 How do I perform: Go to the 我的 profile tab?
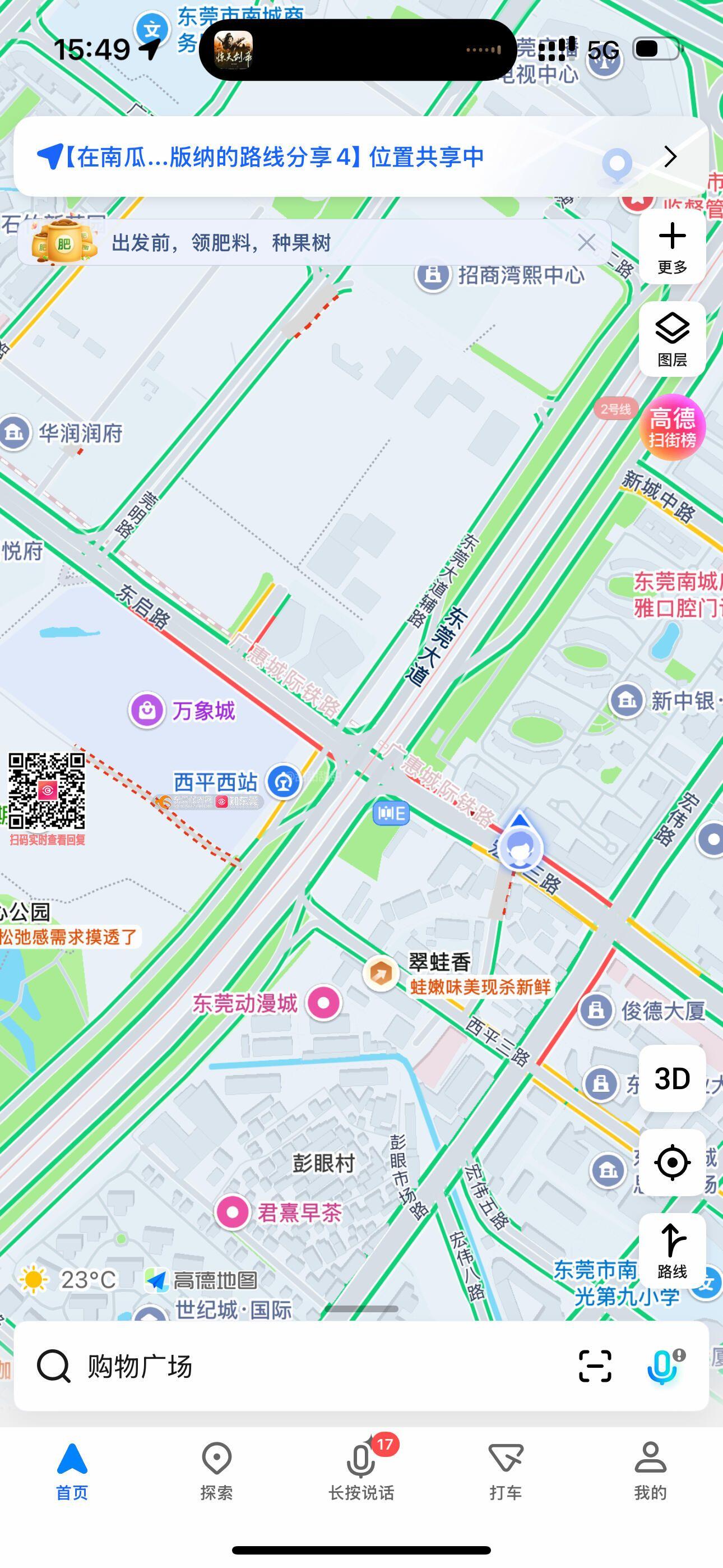click(651, 1470)
